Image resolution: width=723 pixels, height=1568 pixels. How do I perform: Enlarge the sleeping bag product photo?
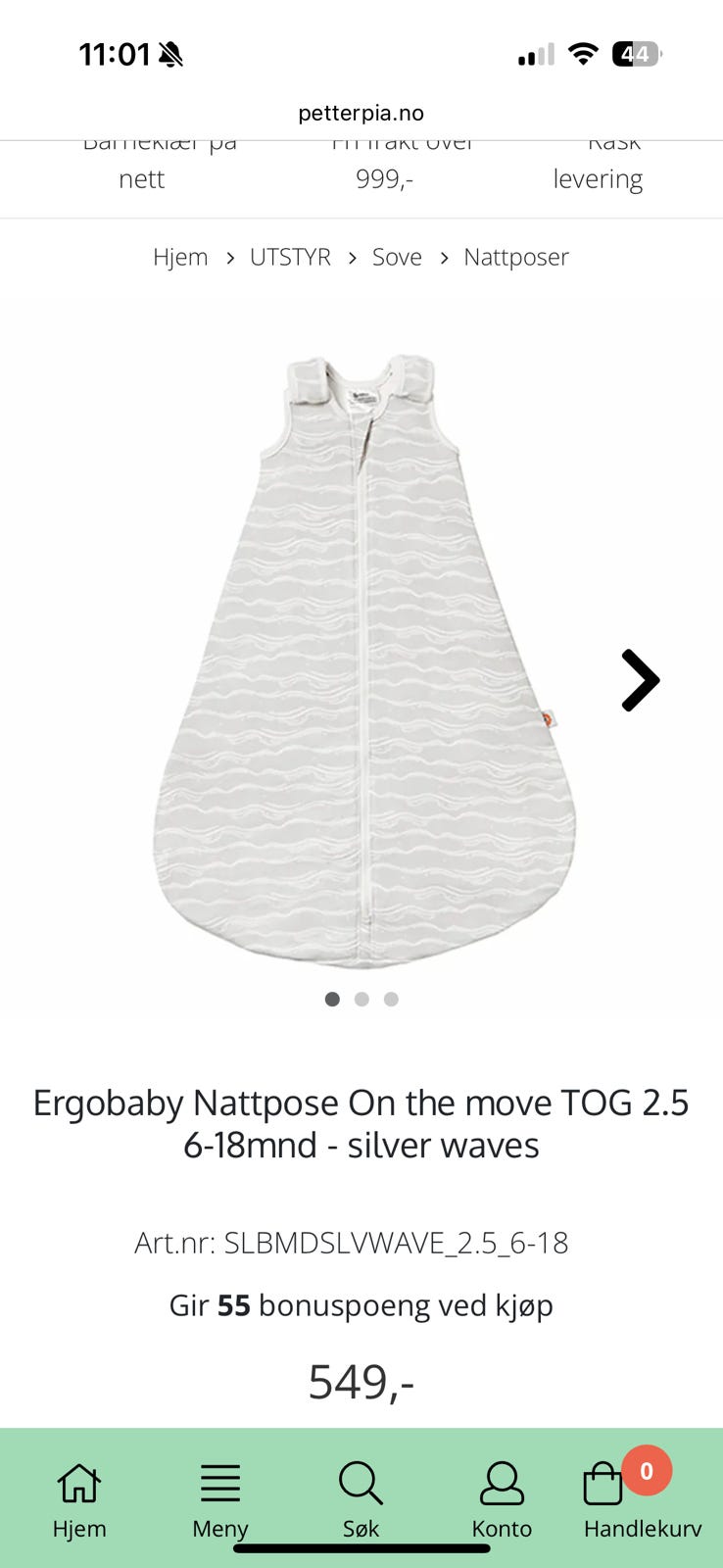point(362,657)
